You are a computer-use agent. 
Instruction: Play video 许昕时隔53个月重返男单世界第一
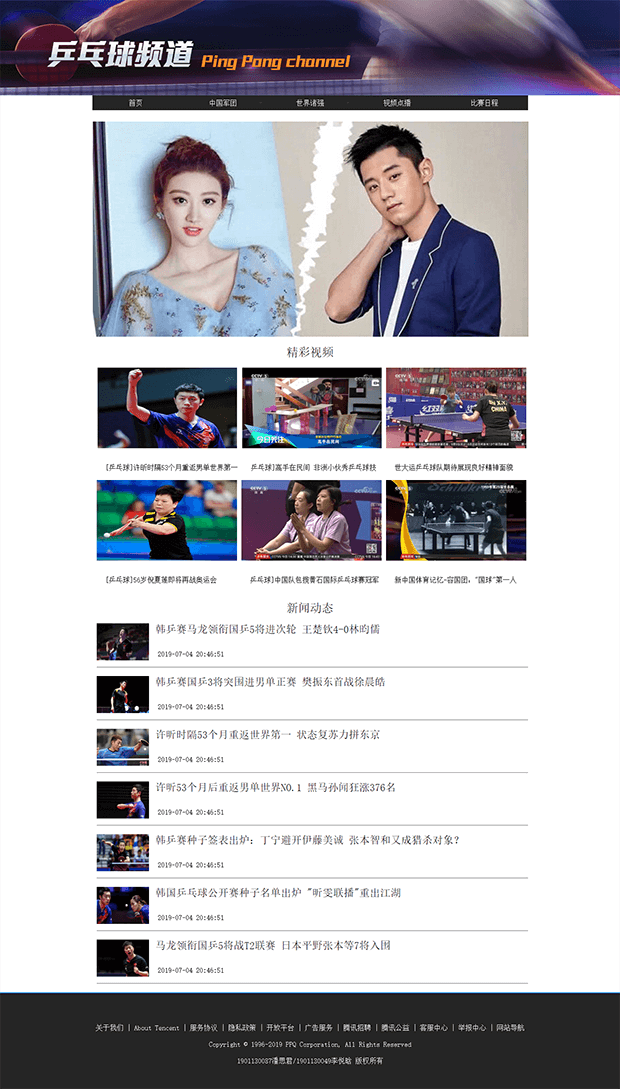tap(167, 408)
